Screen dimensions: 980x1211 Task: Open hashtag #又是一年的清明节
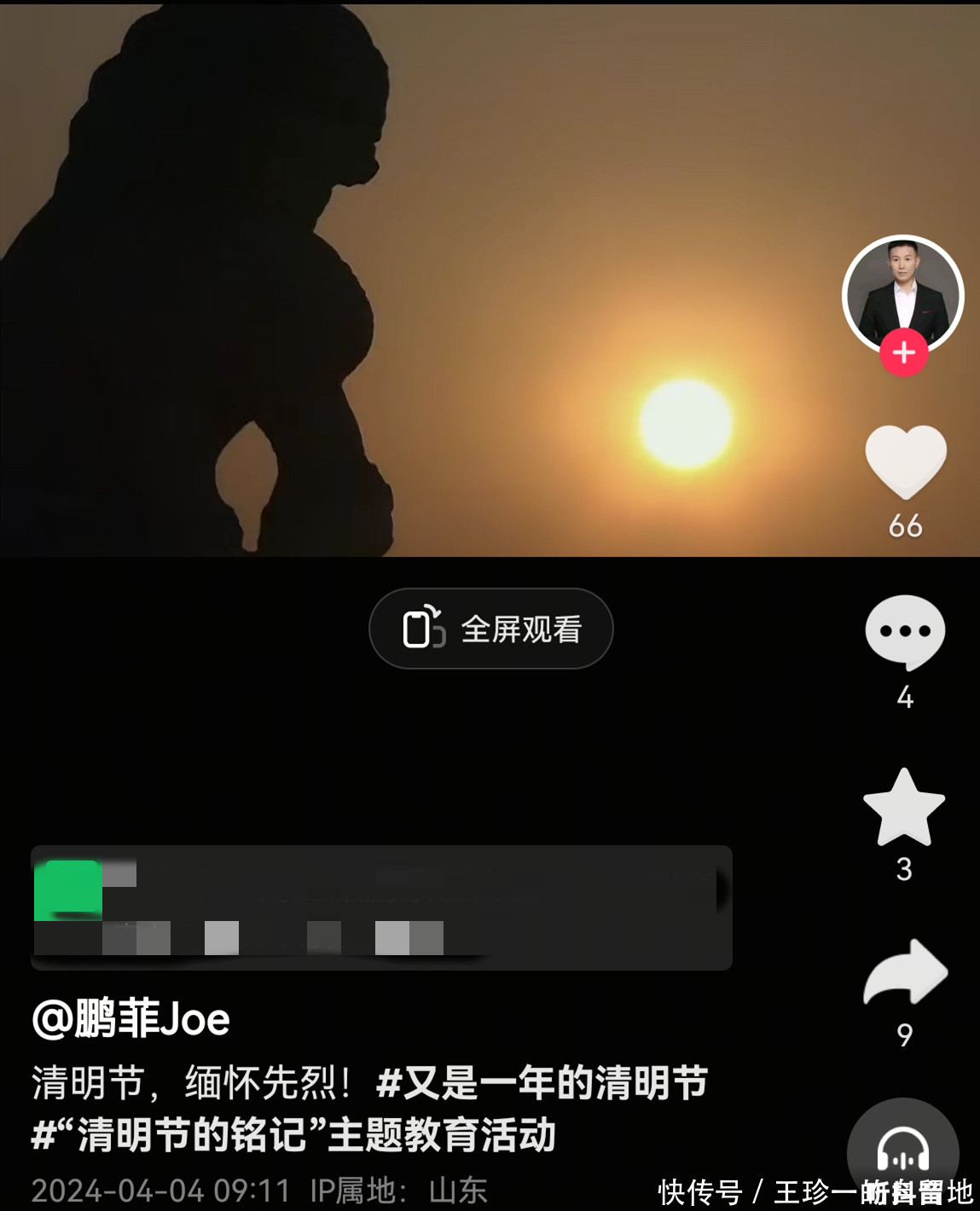[542, 1083]
